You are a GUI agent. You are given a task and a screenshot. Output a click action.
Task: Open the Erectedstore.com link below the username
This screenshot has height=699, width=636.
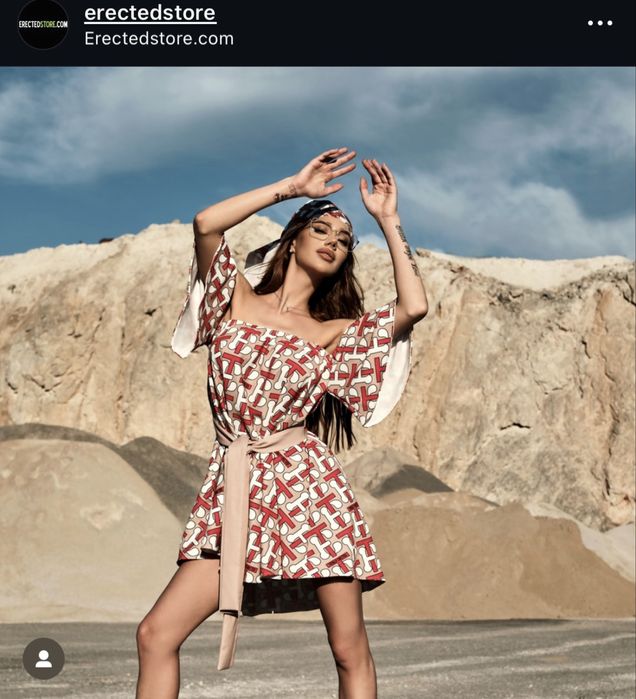(159, 39)
